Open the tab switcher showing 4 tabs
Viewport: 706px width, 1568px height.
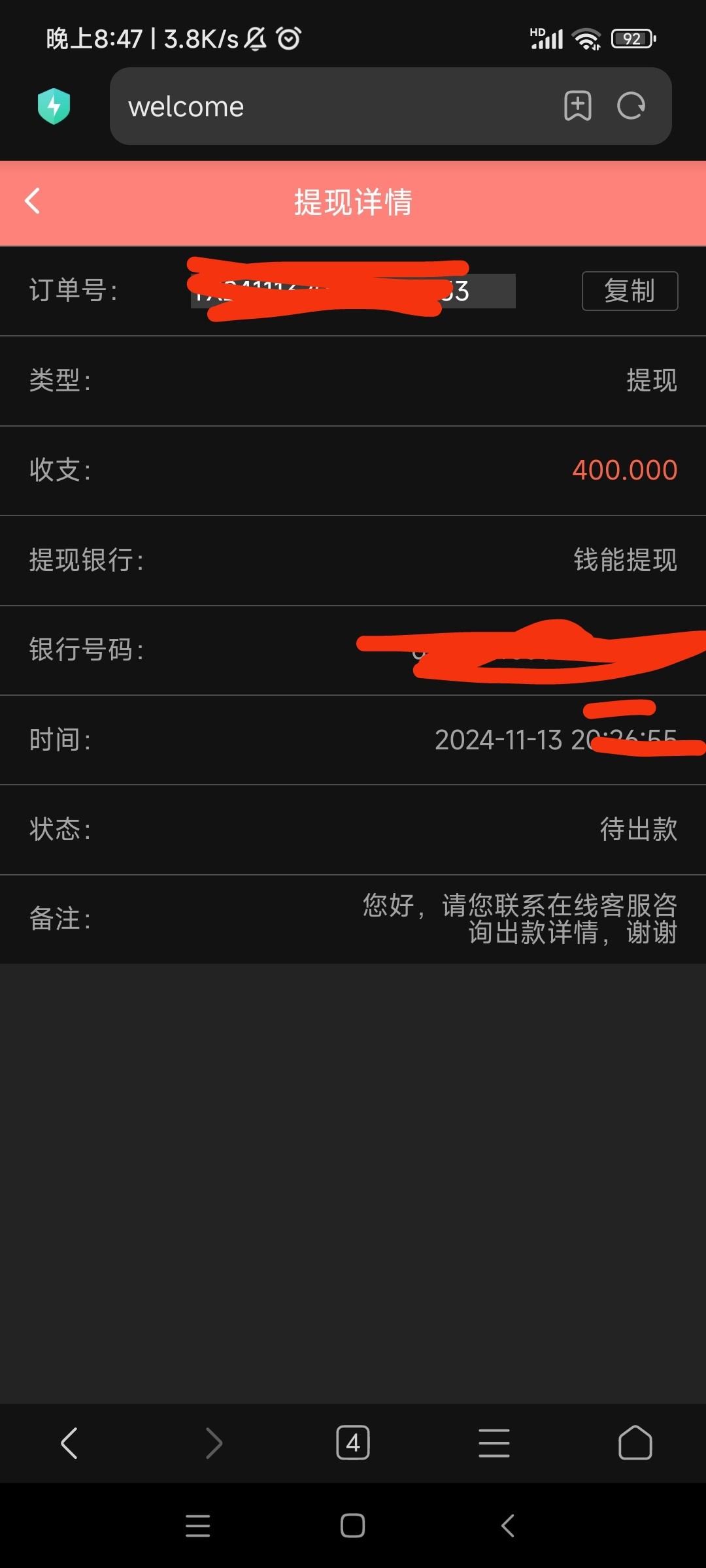coord(353,1443)
